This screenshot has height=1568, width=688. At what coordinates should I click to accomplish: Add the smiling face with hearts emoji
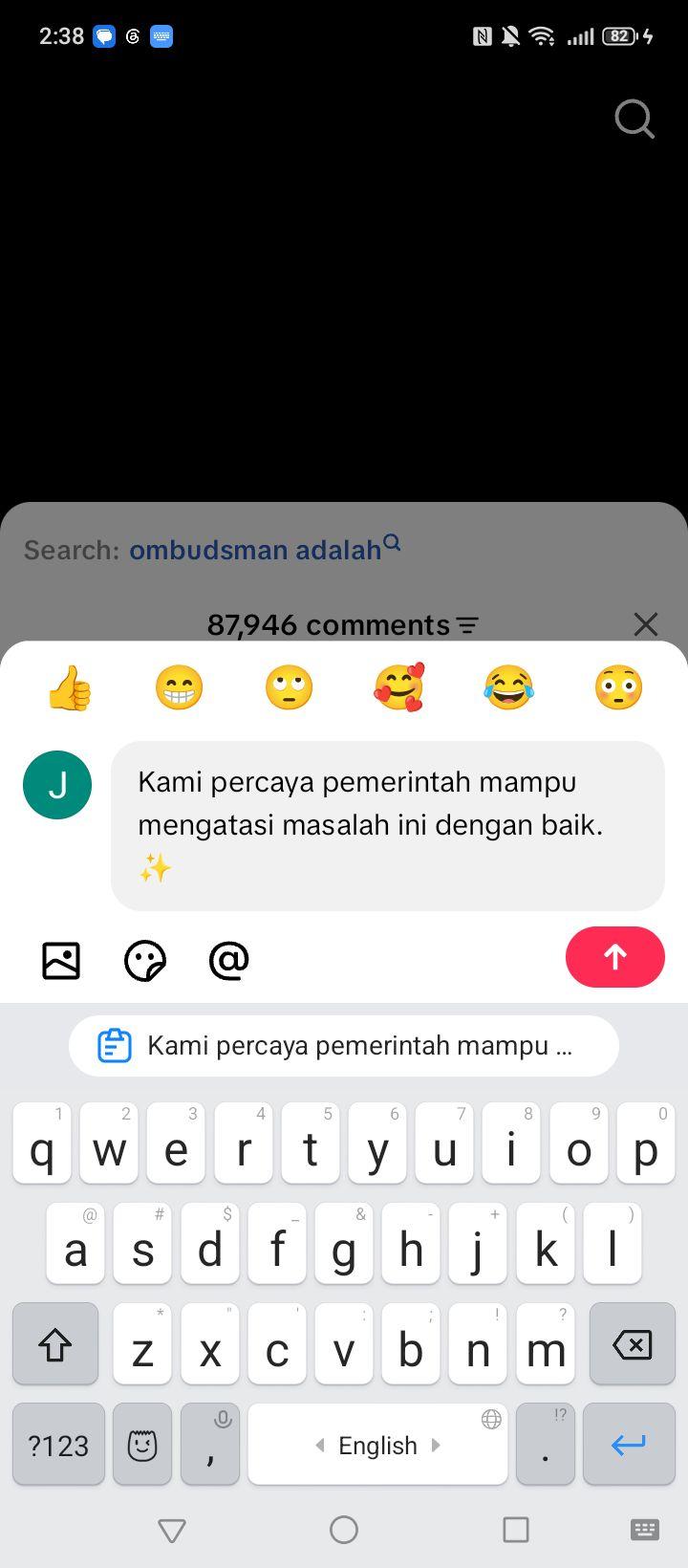tap(398, 687)
